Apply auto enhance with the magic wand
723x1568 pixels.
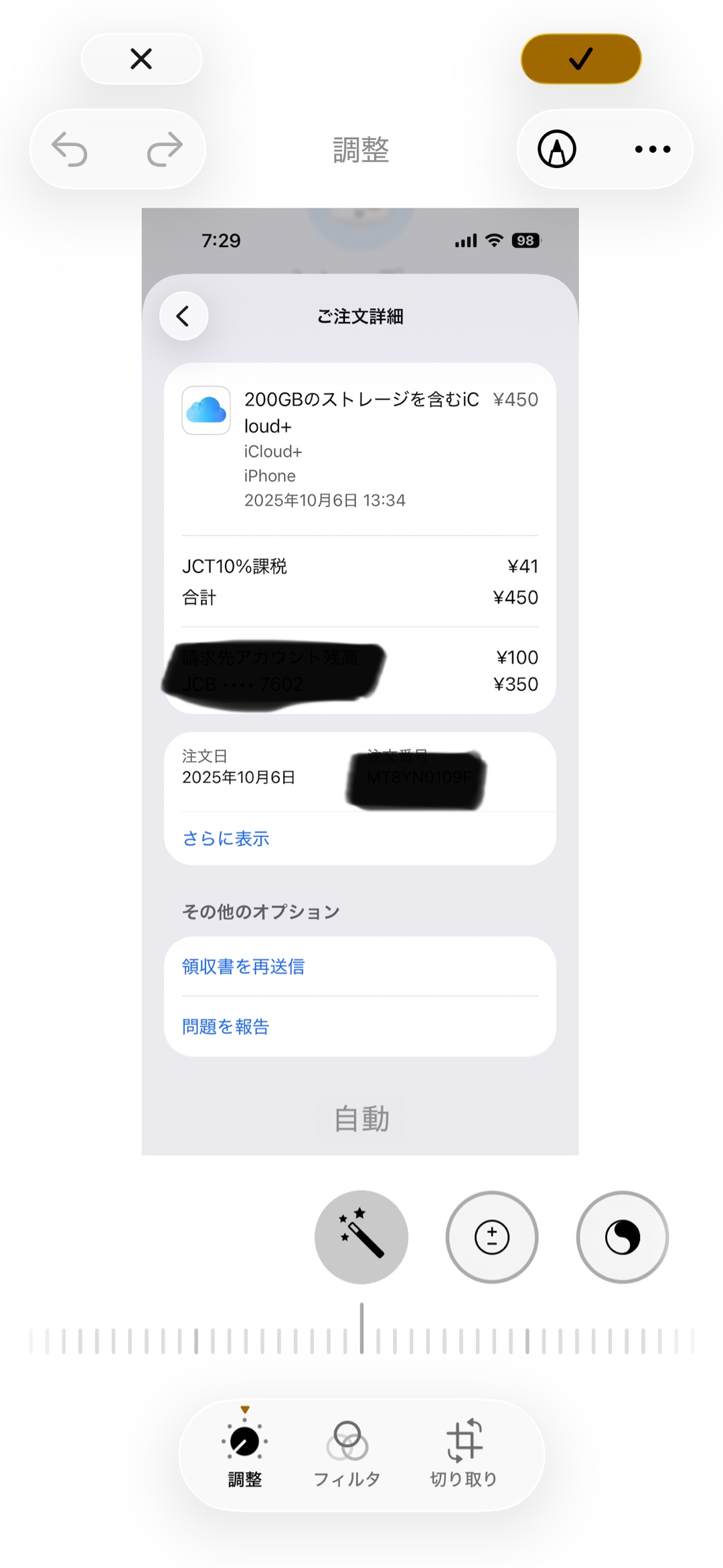click(x=361, y=1237)
